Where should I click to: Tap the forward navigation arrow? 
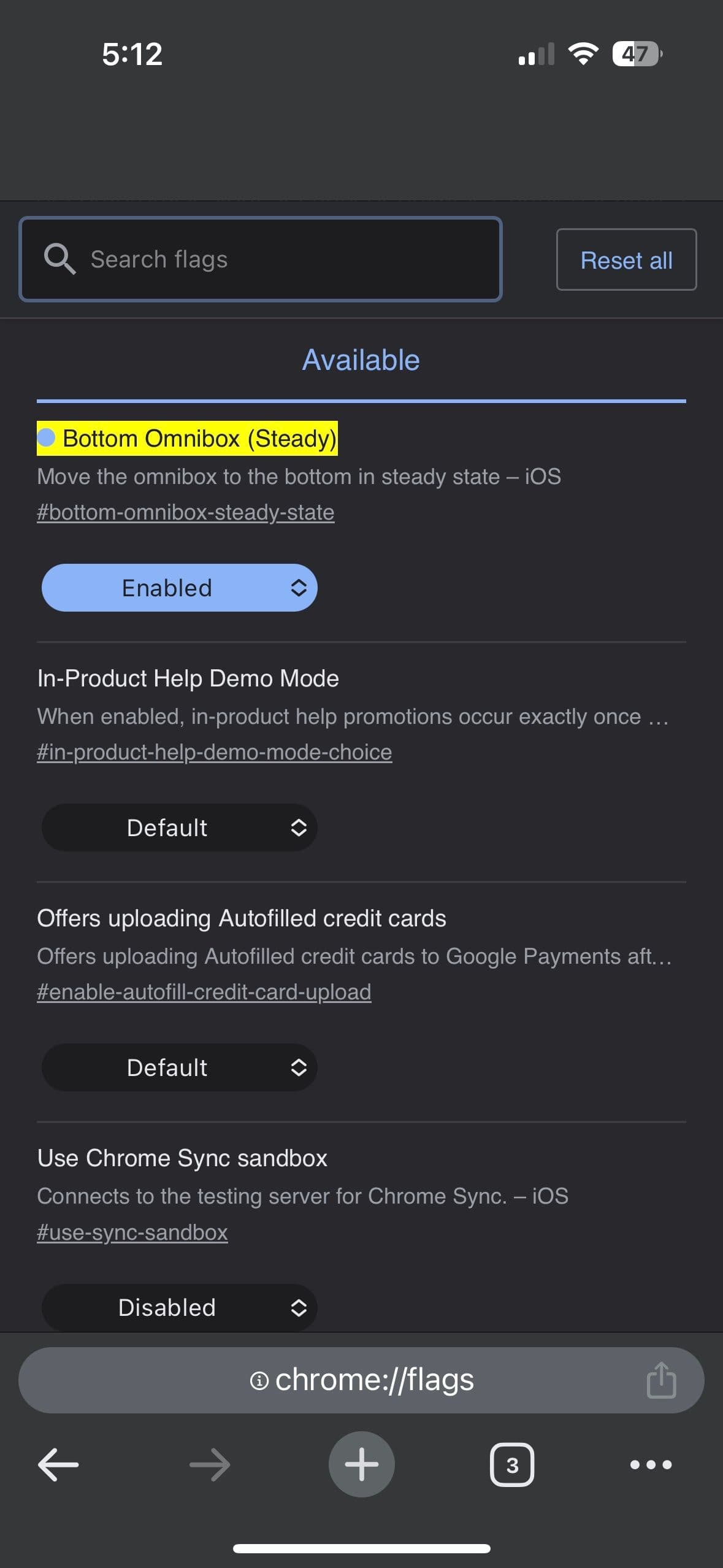click(x=208, y=1464)
